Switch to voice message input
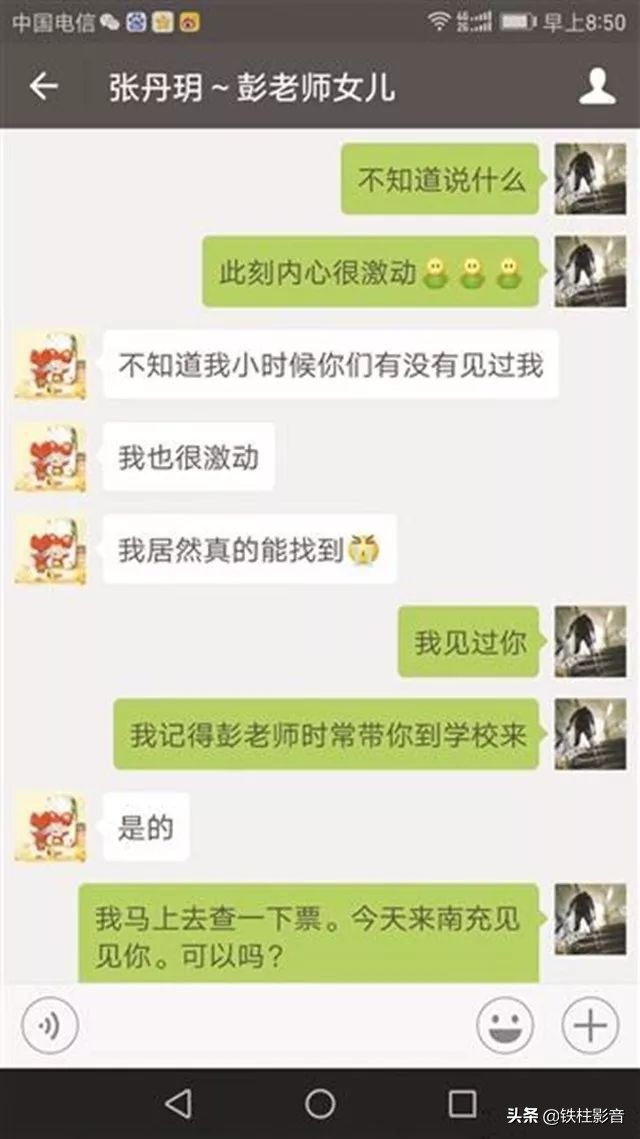 pyautogui.click(x=49, y=1025)
